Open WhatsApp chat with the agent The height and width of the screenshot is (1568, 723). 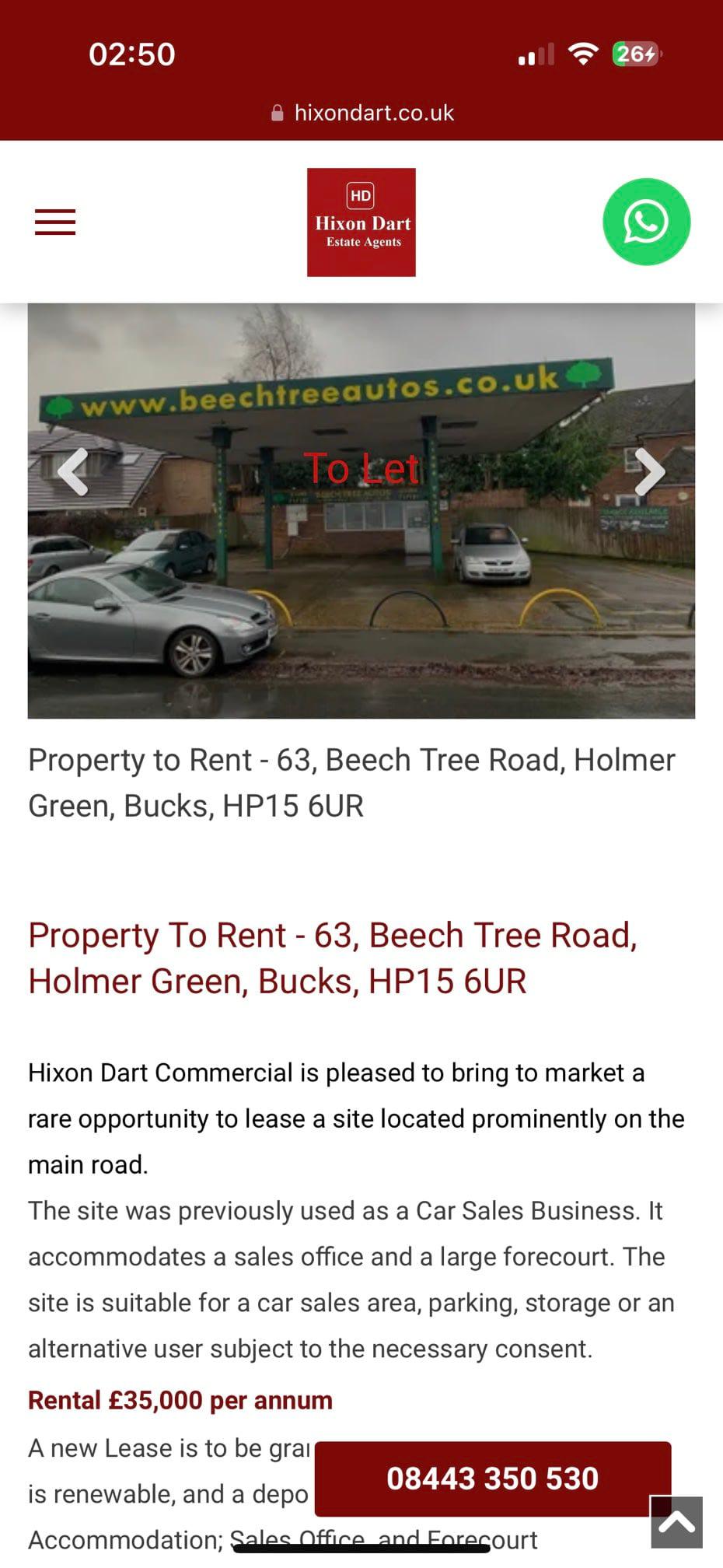pyautogui.click(x=646, y=222)
